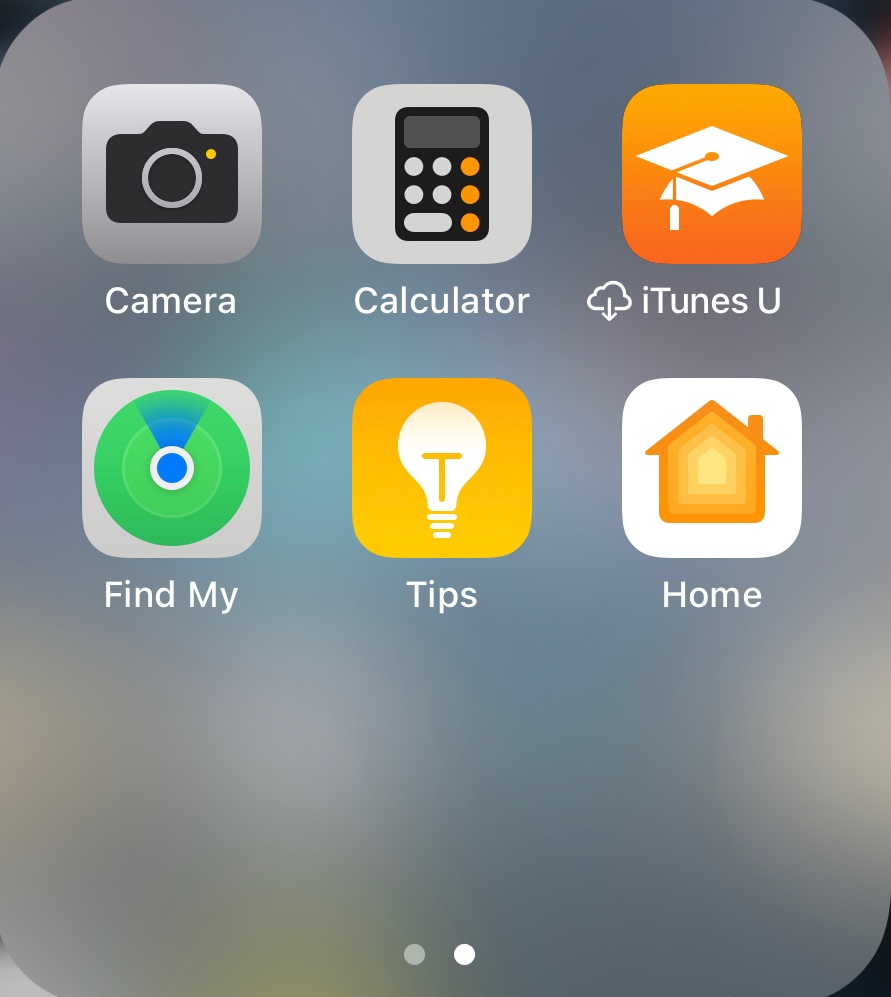891x997 pixels.
Task: Launch the Tips app
Action: point(441,468)
